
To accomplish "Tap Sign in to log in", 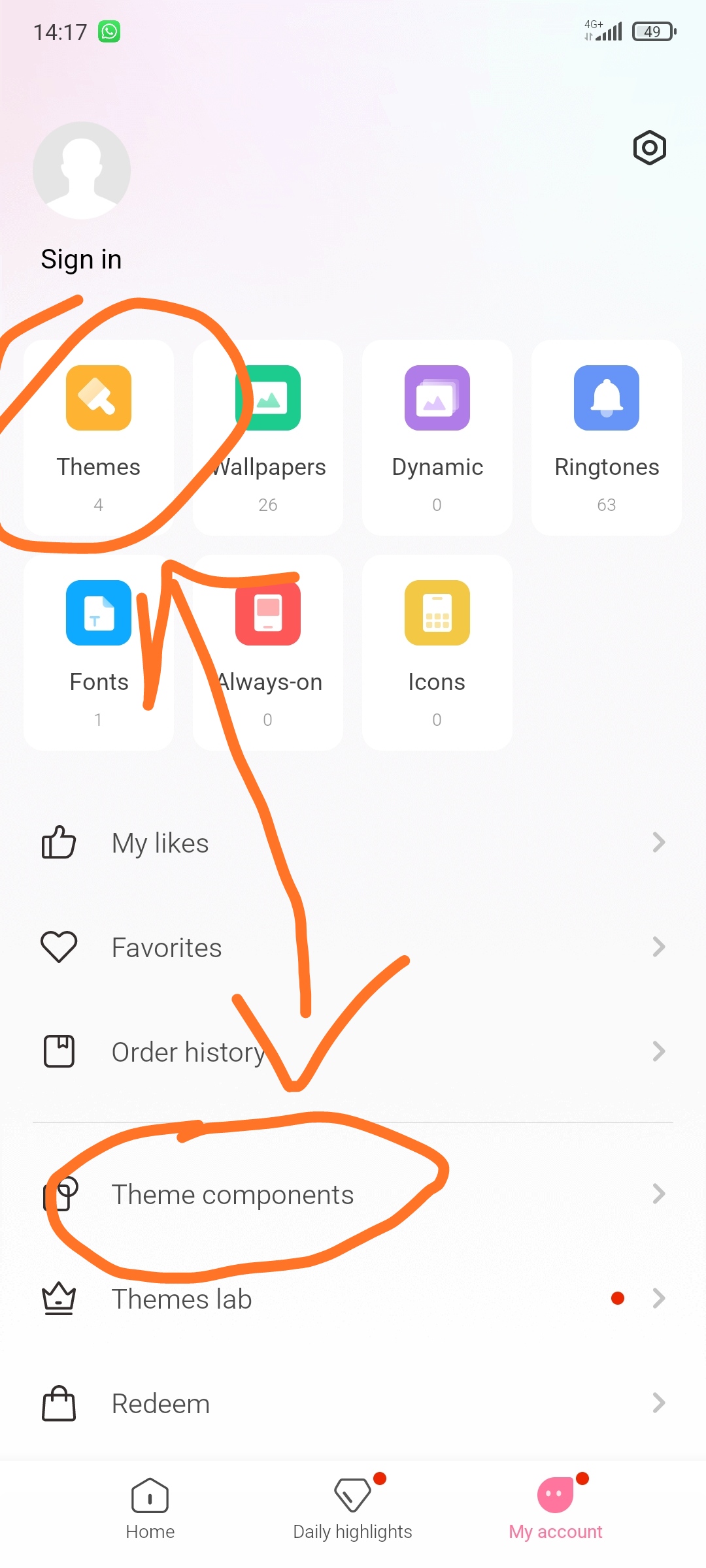I will click(x=81, y=259).
